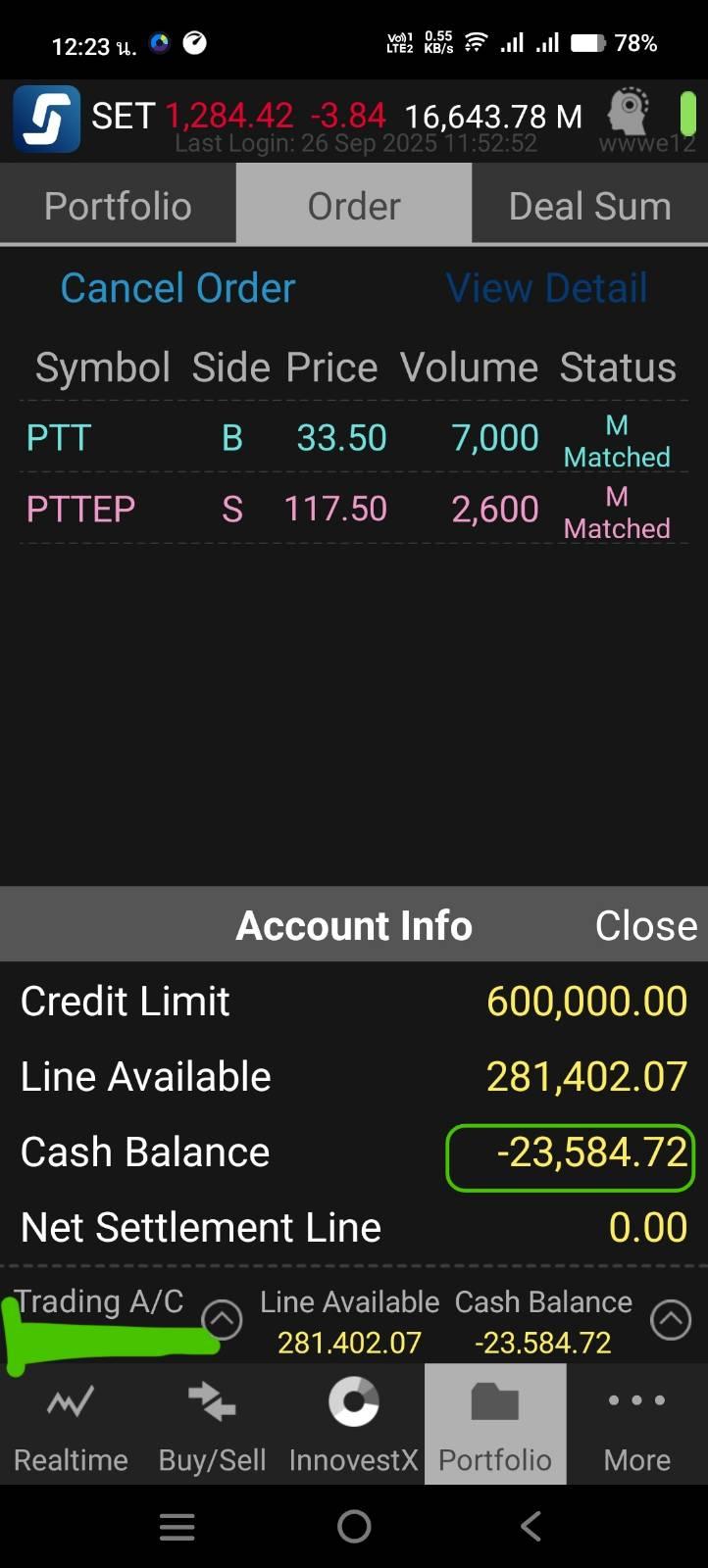This screenshot has width=708, height=1568.
Task: Go to Buy/Sell
Action: pyautogui.click(x=212, y=1425)
